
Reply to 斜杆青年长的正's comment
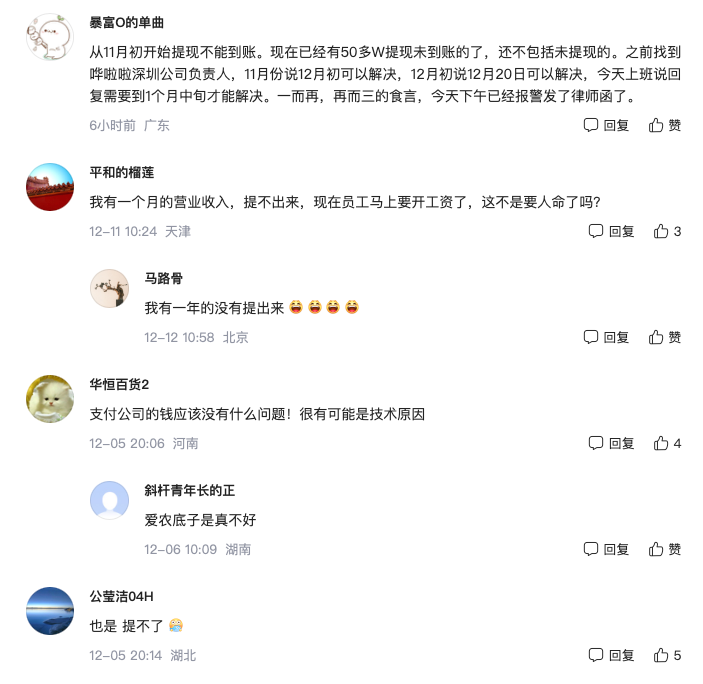point(606,549)
